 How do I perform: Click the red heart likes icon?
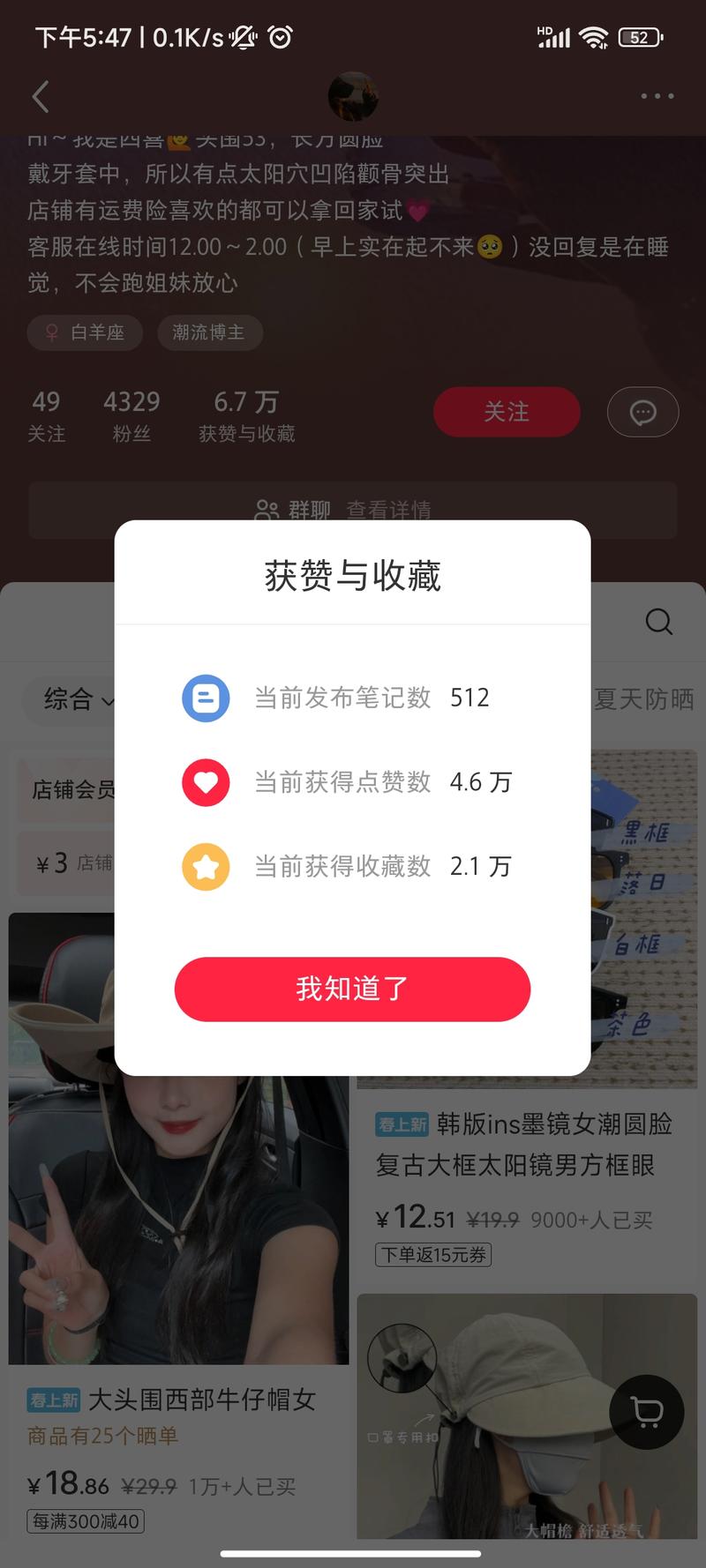[x=206, y=782]
